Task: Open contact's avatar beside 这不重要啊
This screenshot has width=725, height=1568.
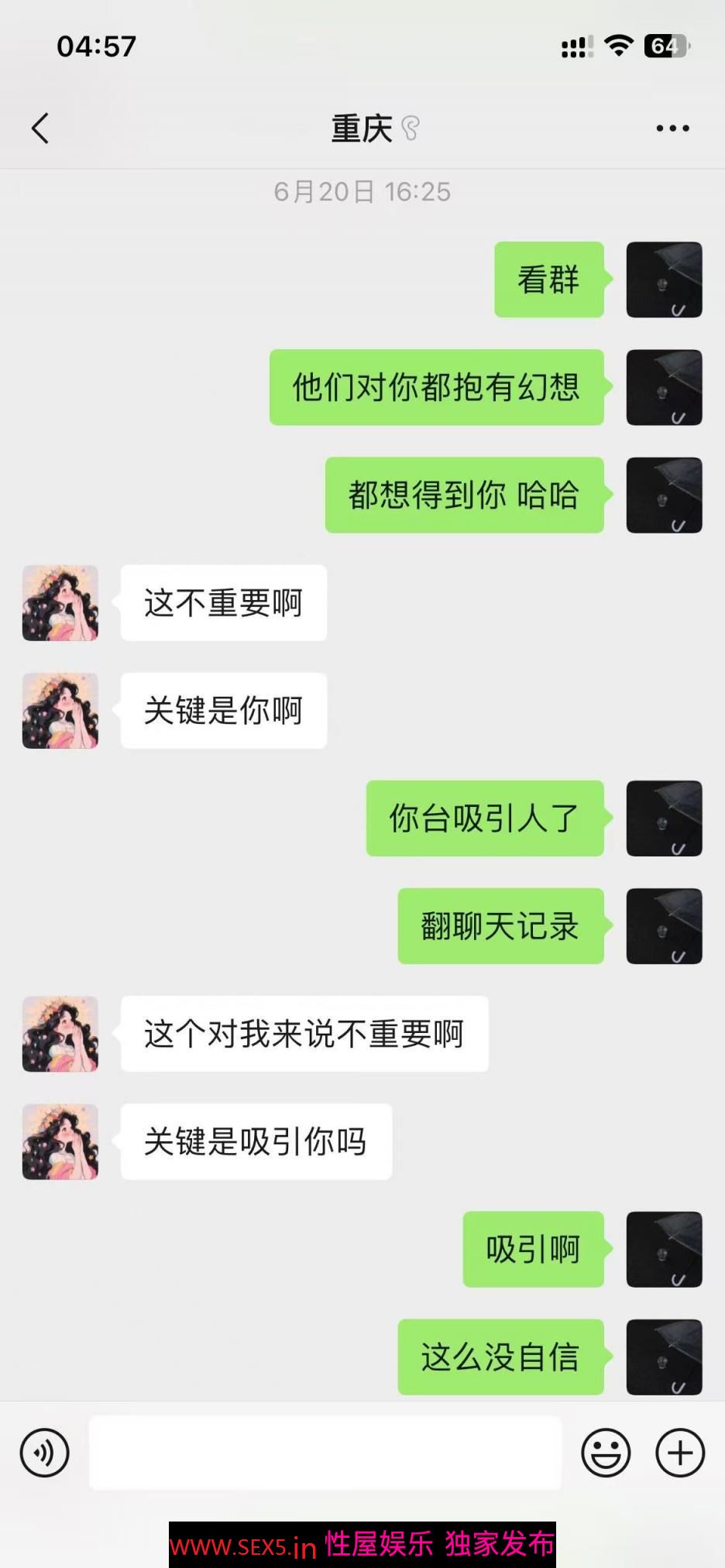Action: [60, 603]
